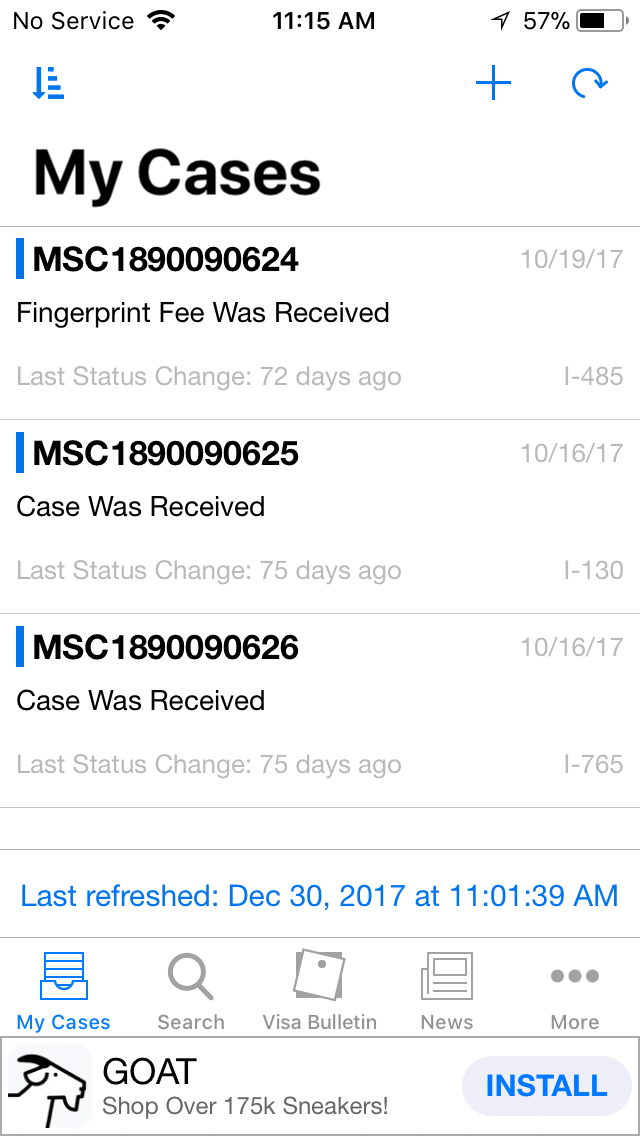Select the My Cases tab

pos(64,990)
